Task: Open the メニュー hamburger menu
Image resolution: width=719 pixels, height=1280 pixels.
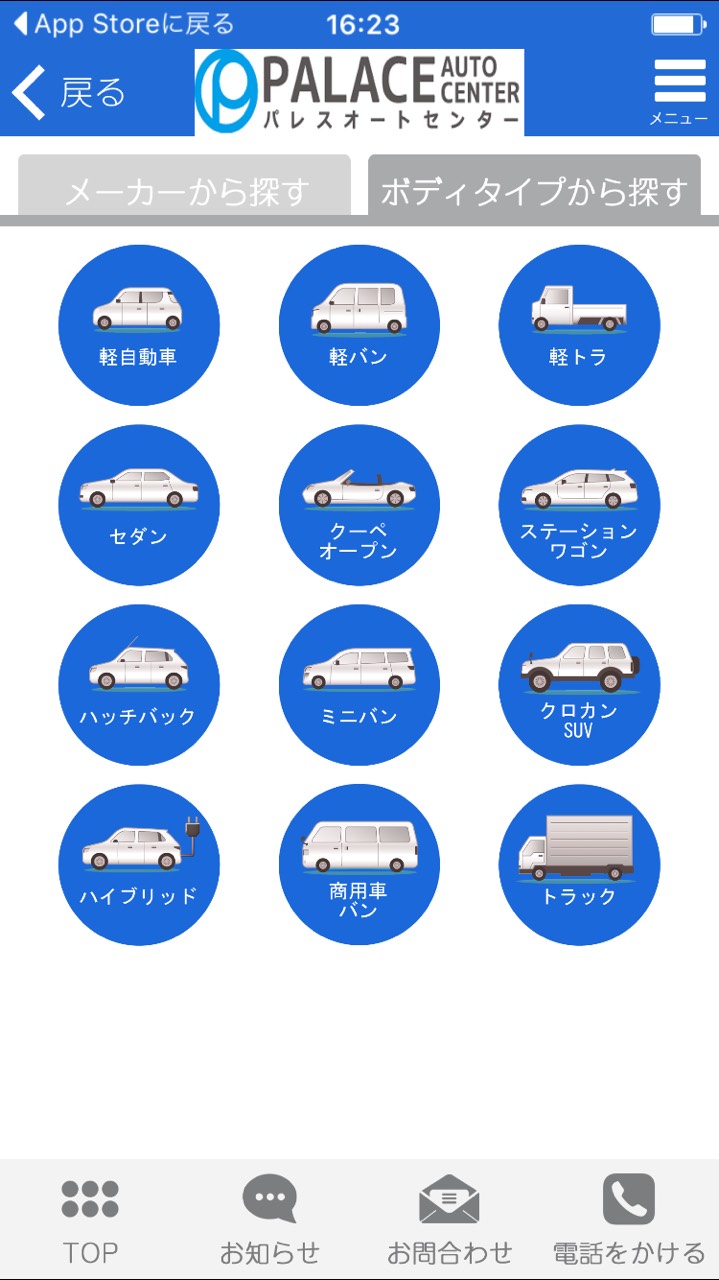Action: pyautogui.click(x=679, y=92)
